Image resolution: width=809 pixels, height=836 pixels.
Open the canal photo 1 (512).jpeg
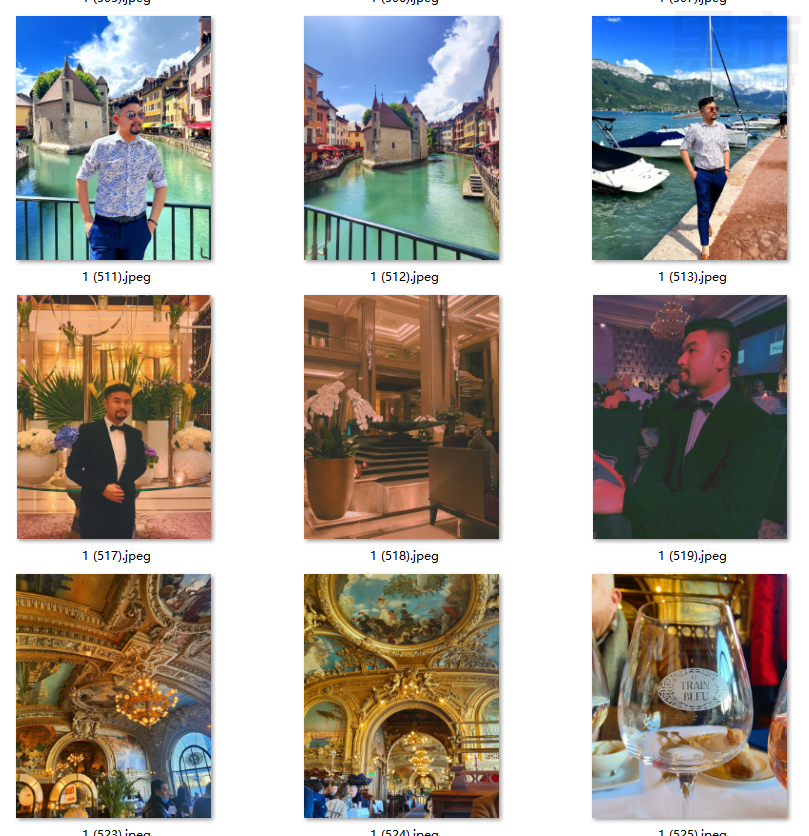click(x=402, y=138)
